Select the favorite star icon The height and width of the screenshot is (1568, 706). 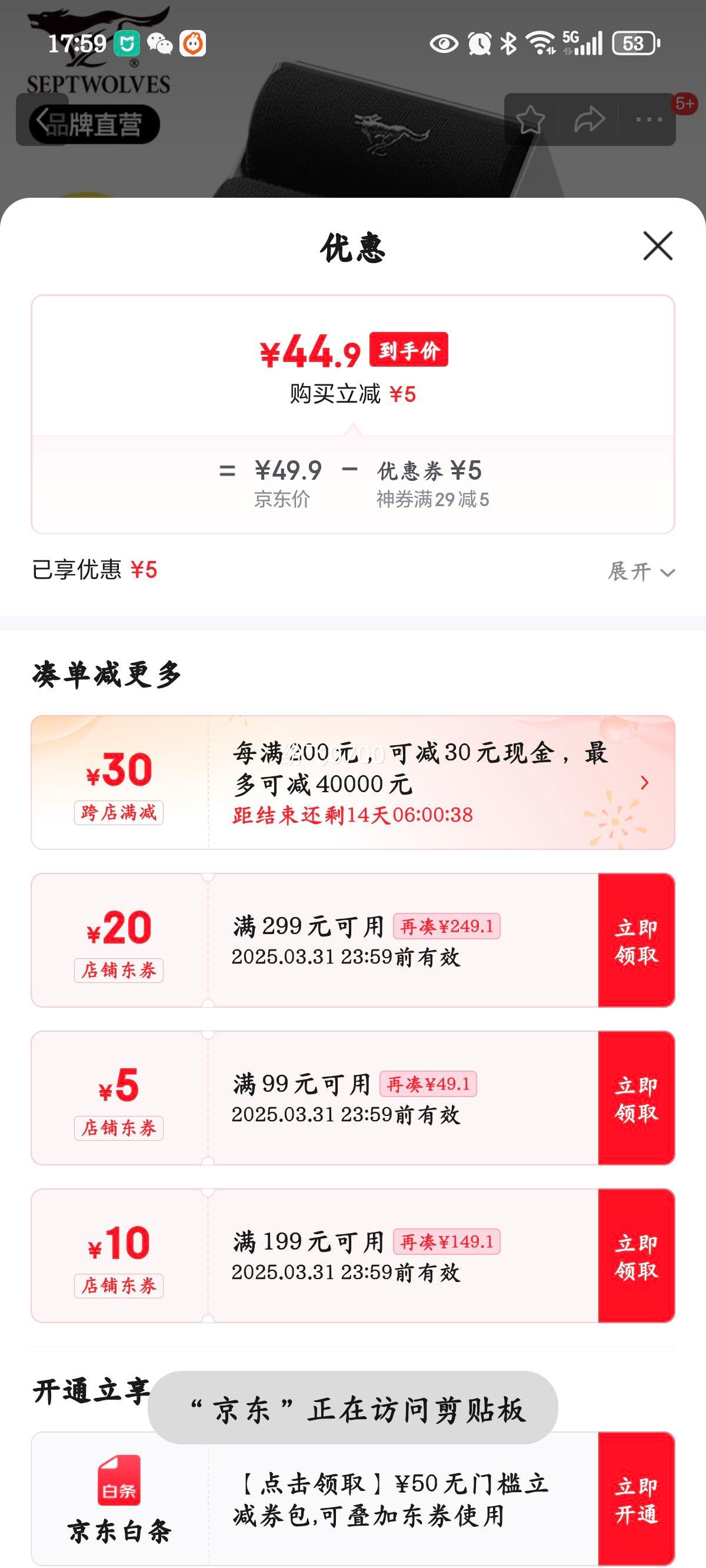pyautogui.click(x=531, y=120)
